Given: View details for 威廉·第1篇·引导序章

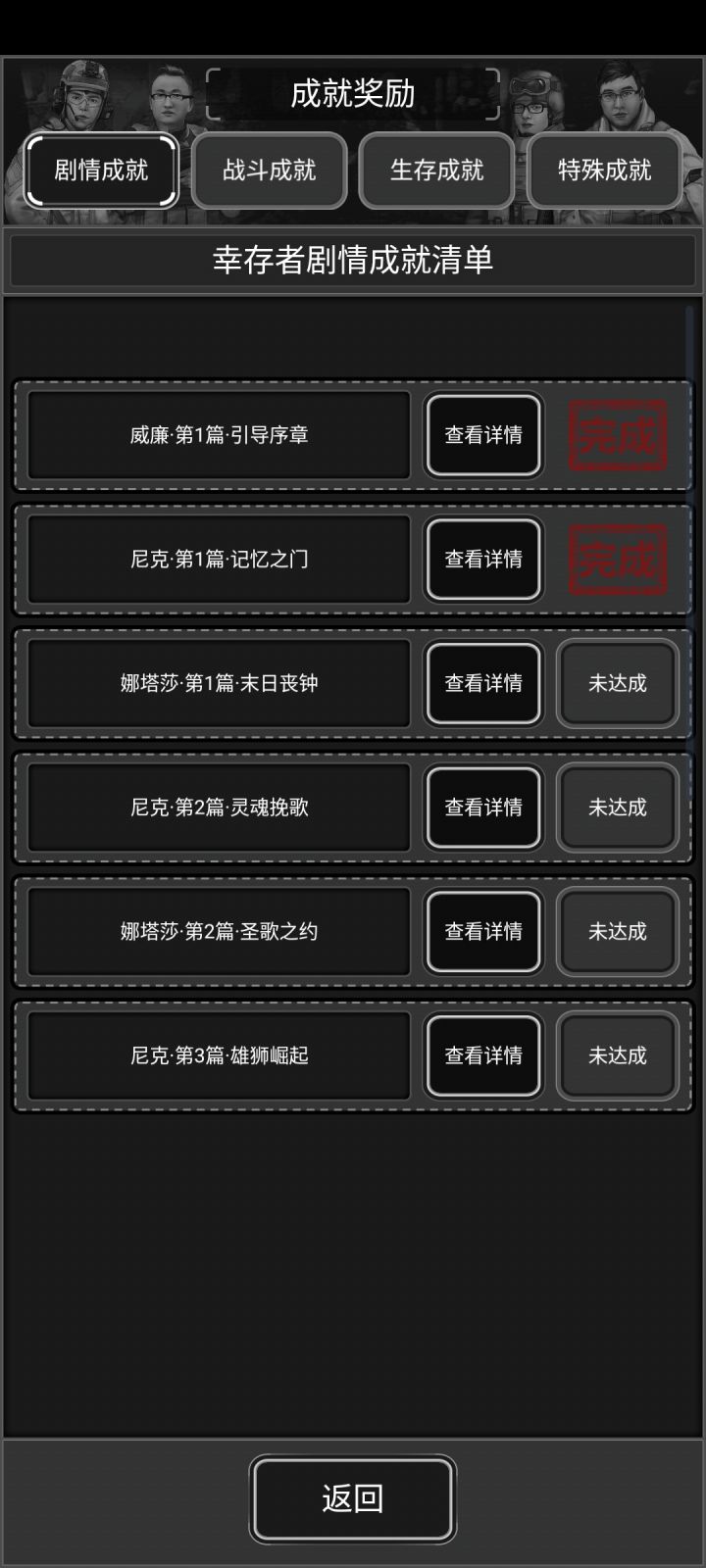Looking at the screenshot, I should click(x=482, y=435).
